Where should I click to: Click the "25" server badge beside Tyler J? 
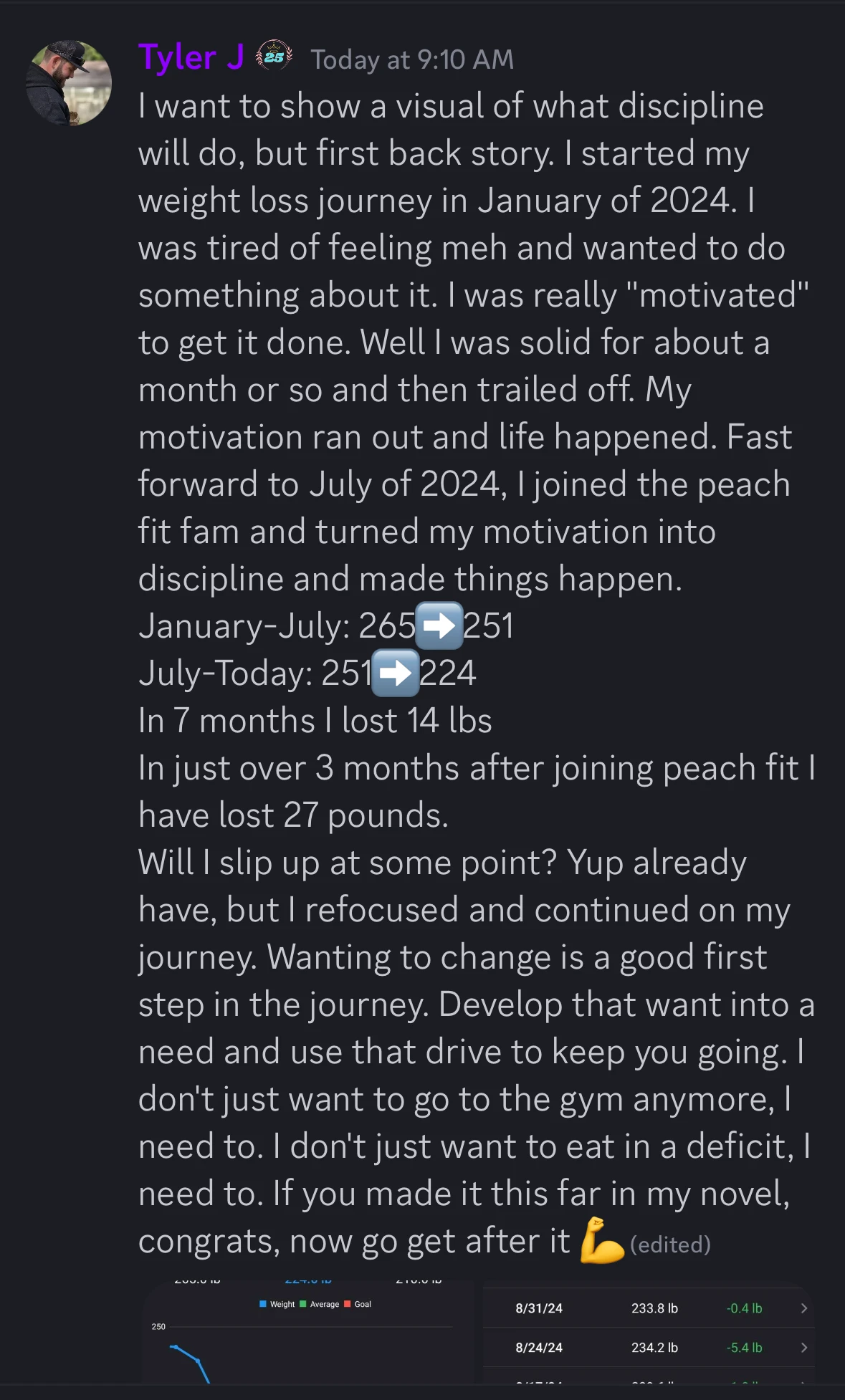[274, 56]
